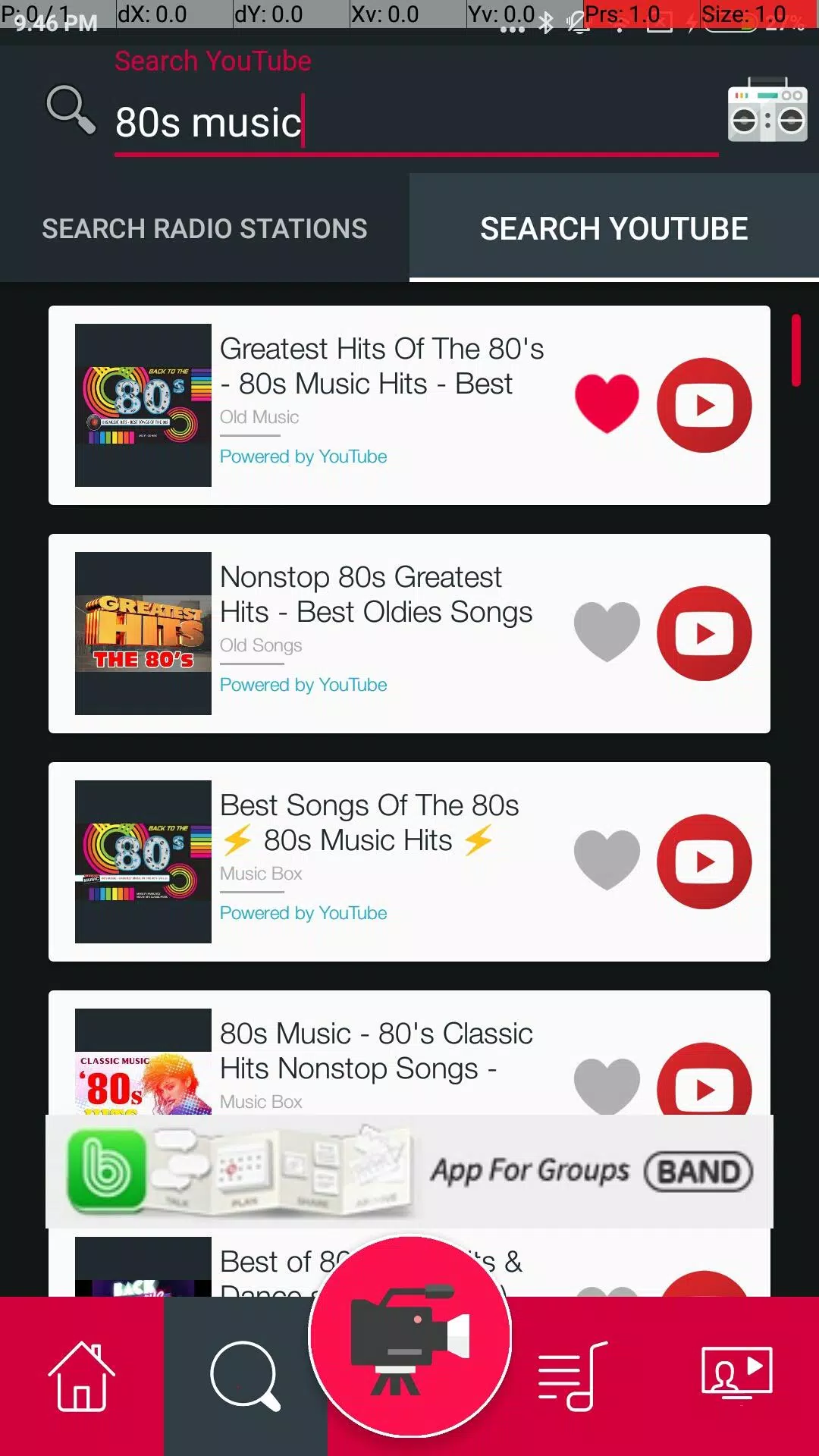This screenshot has height=1456, width=819.
Task: Unfavorite Greatest Hits Of The 80's
Action: point(607,403)
